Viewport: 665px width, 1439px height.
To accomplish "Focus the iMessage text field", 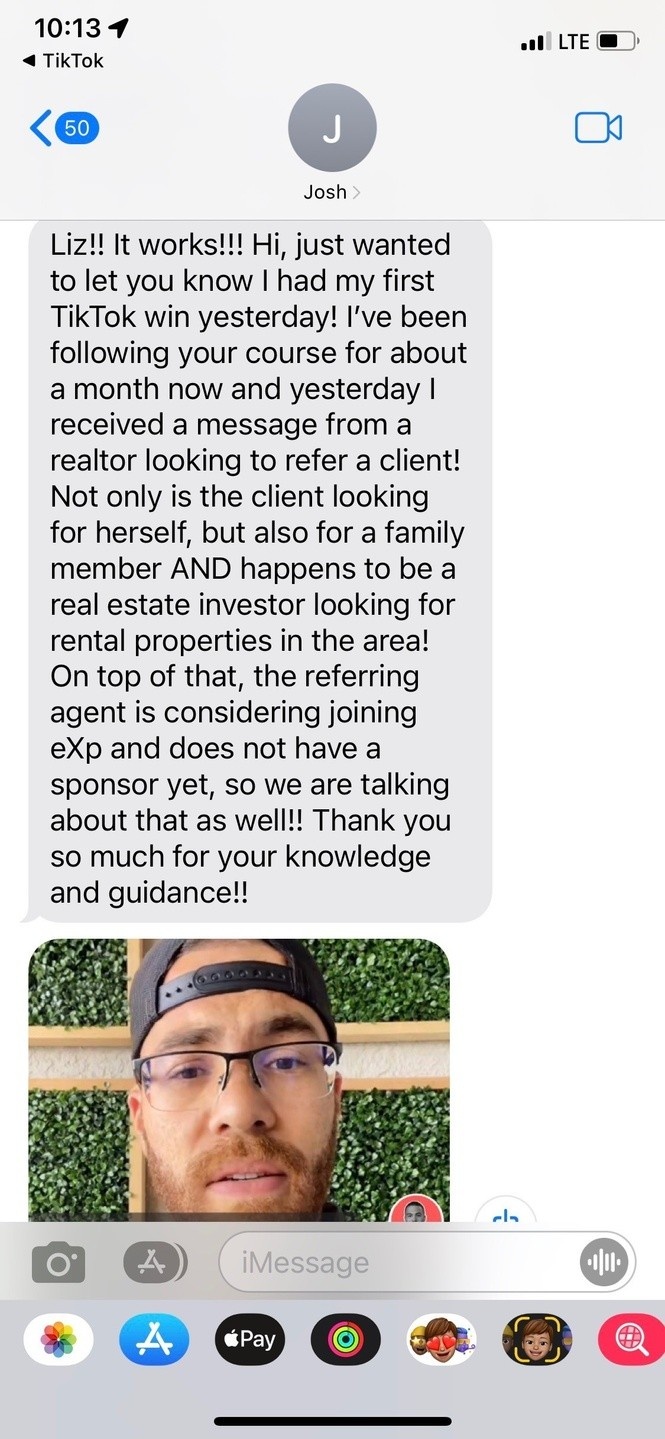I will coord(400,1263).
